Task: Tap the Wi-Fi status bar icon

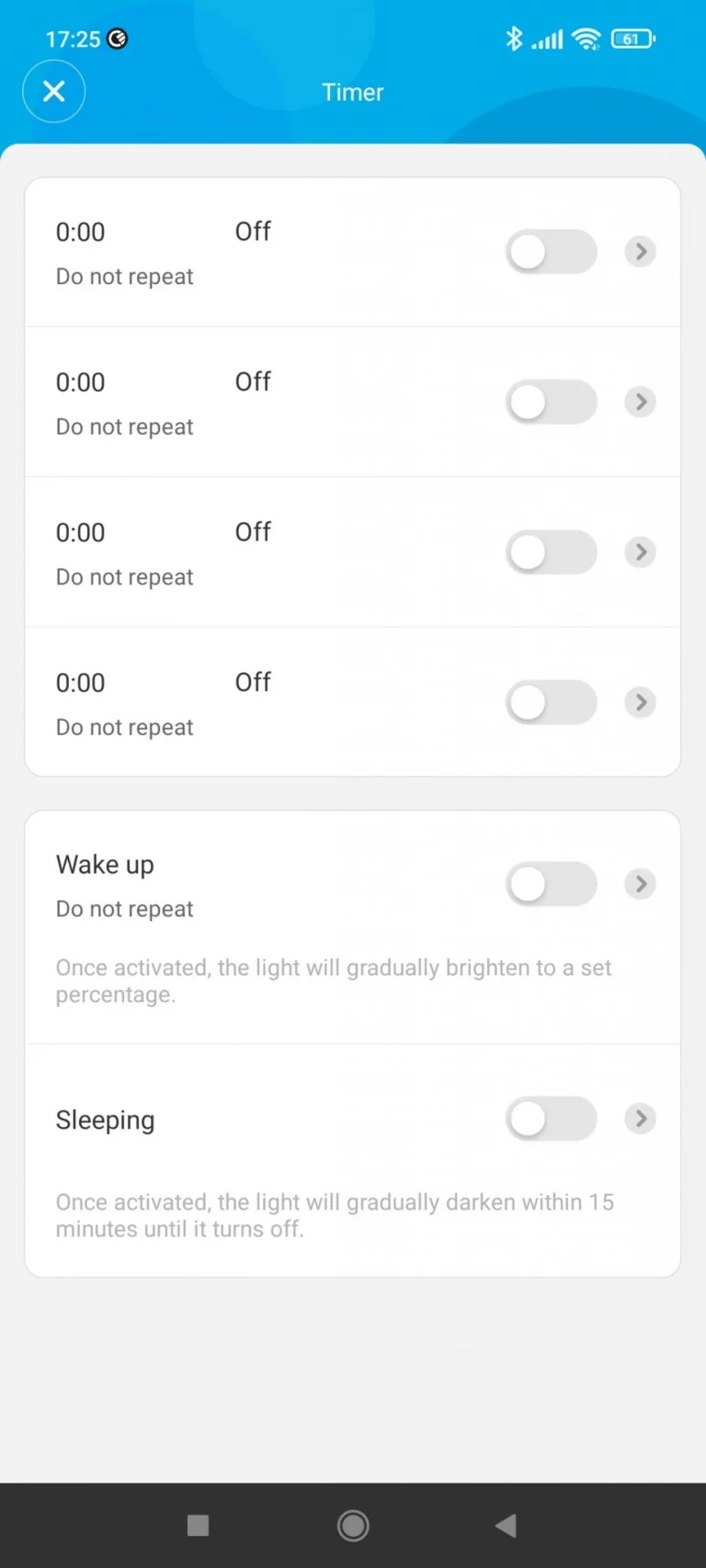Action: [x=588, y=39]
